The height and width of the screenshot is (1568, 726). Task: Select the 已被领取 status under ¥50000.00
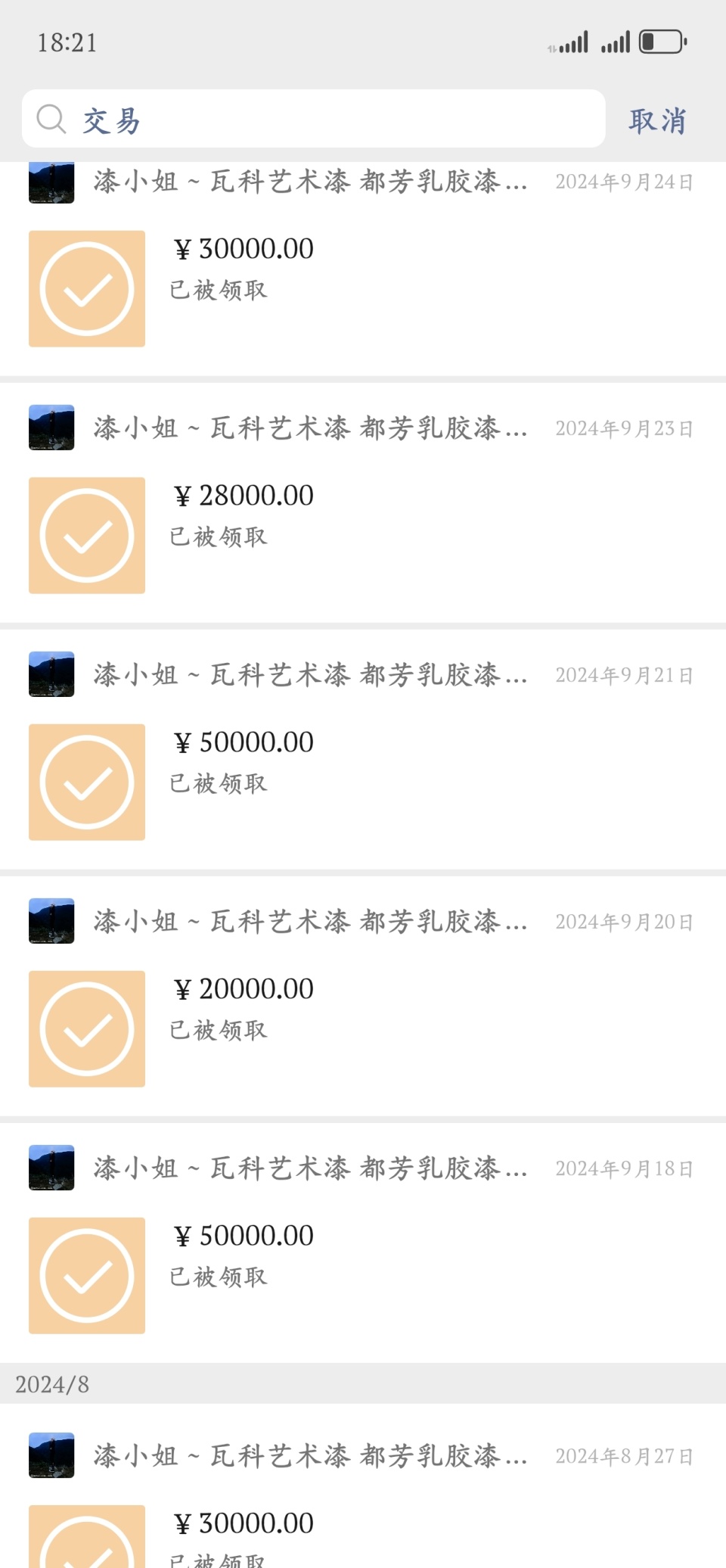217,783
